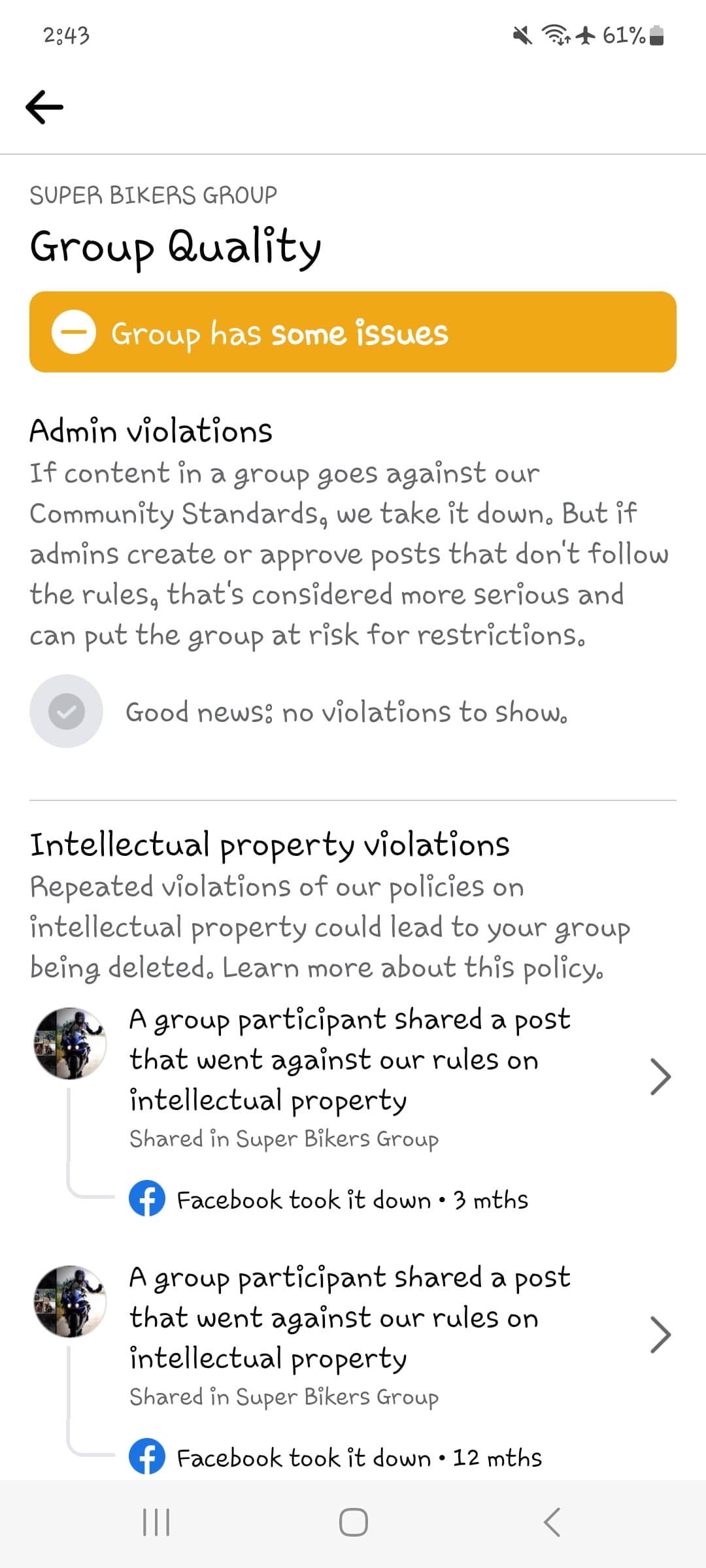706x1568 pixels.
Task: Go back using the top arrow
Action: pos(44,106)
